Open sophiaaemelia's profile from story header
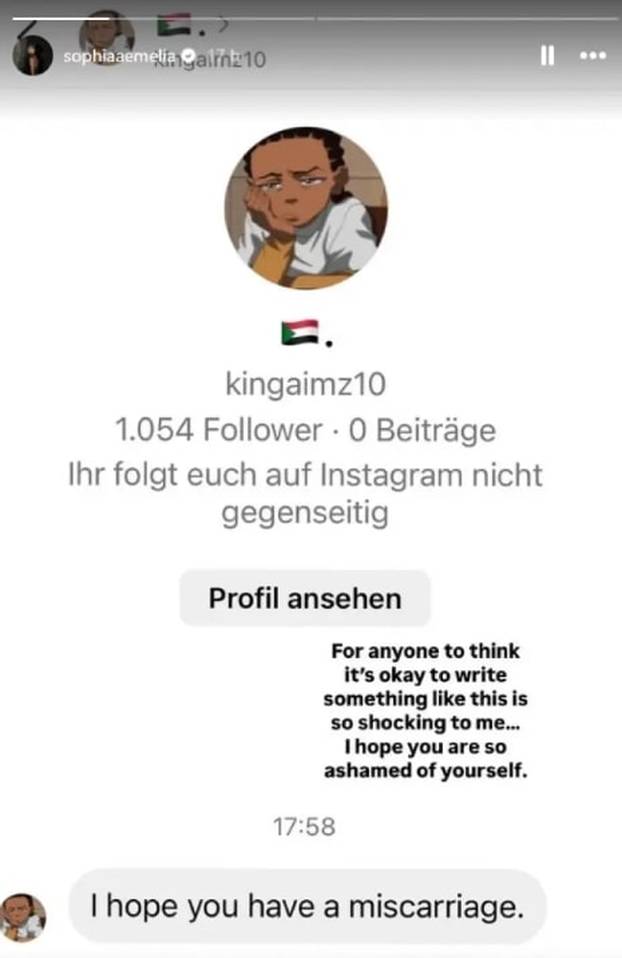The image size is (622, 958). click(x=110, y=58)
